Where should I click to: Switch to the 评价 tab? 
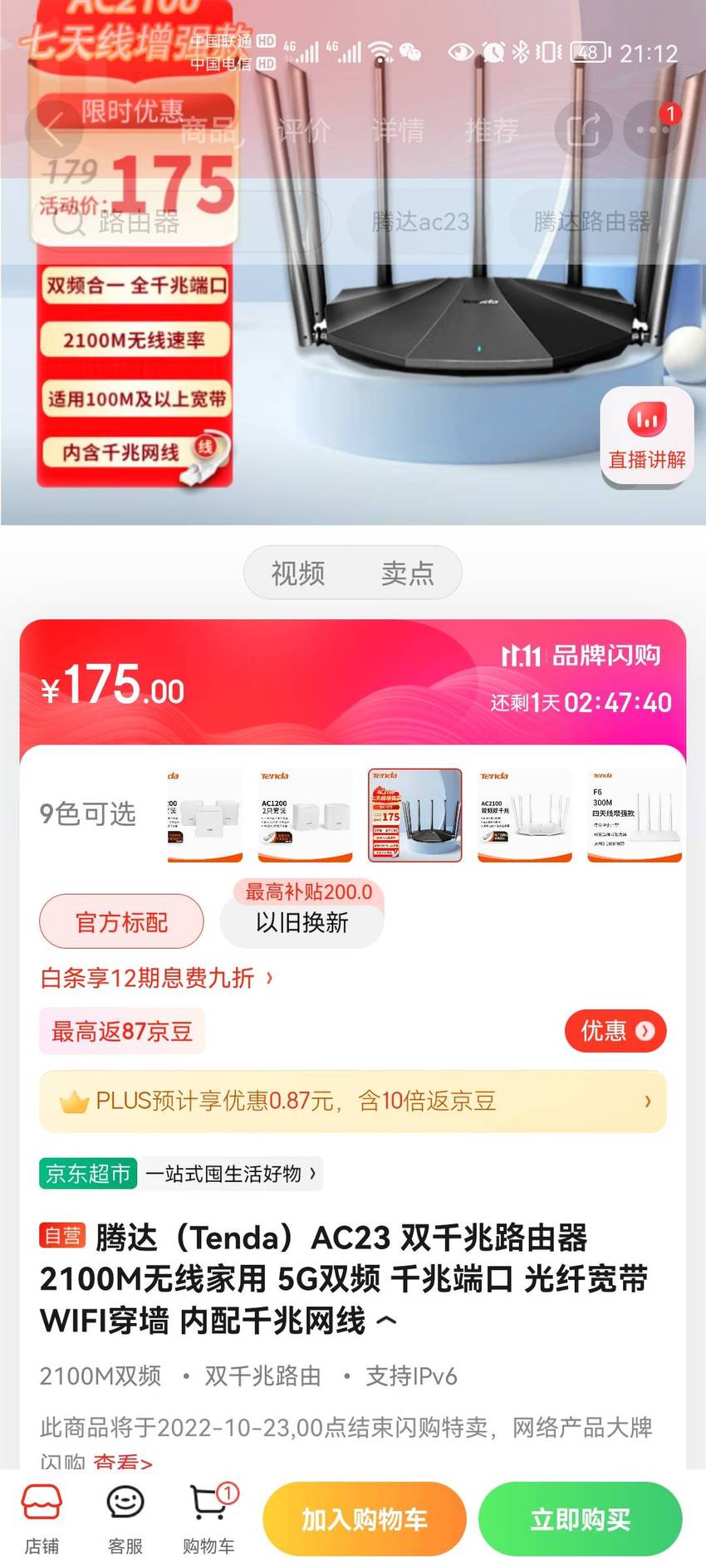303,130
